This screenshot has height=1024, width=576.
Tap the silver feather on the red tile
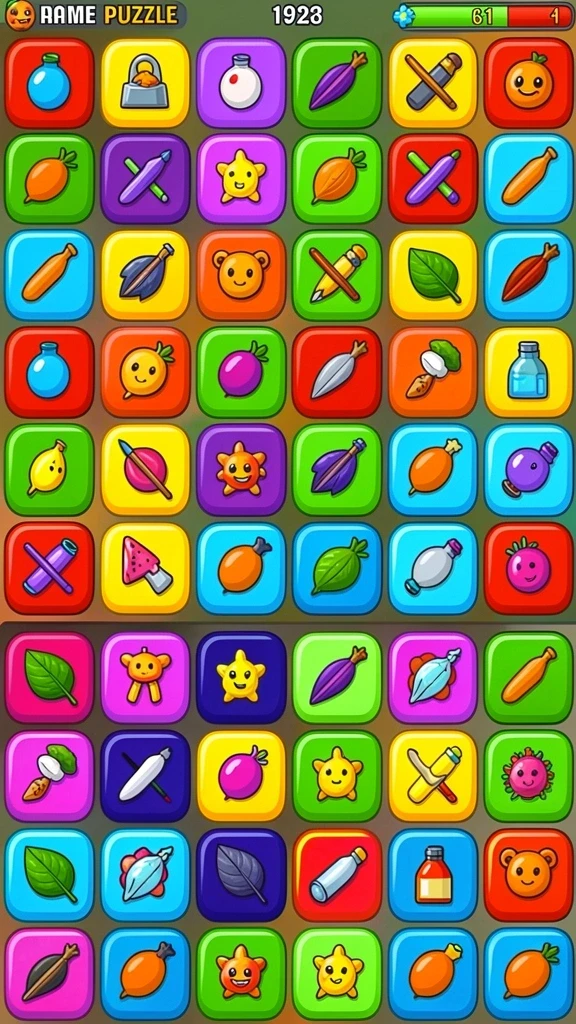pos(337,372)
